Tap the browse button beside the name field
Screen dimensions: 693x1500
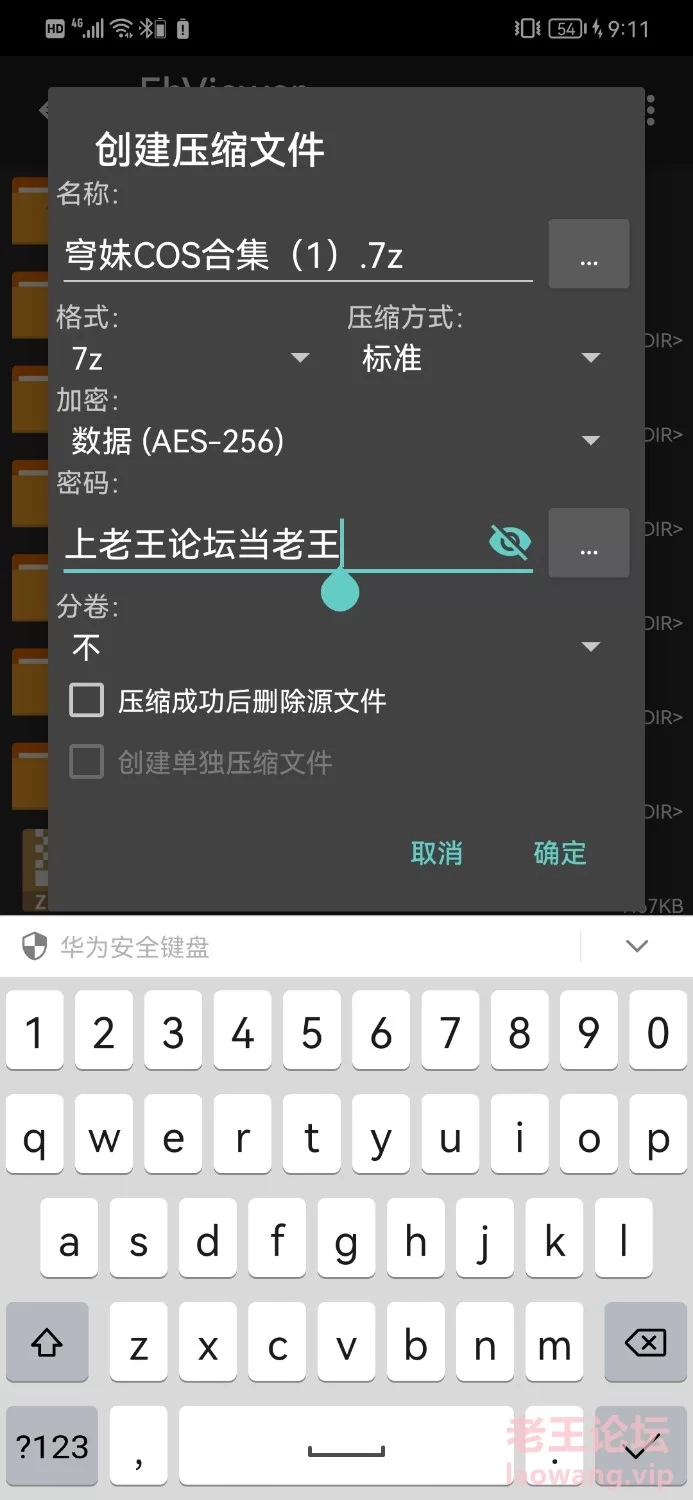click(x=588, y=255)
